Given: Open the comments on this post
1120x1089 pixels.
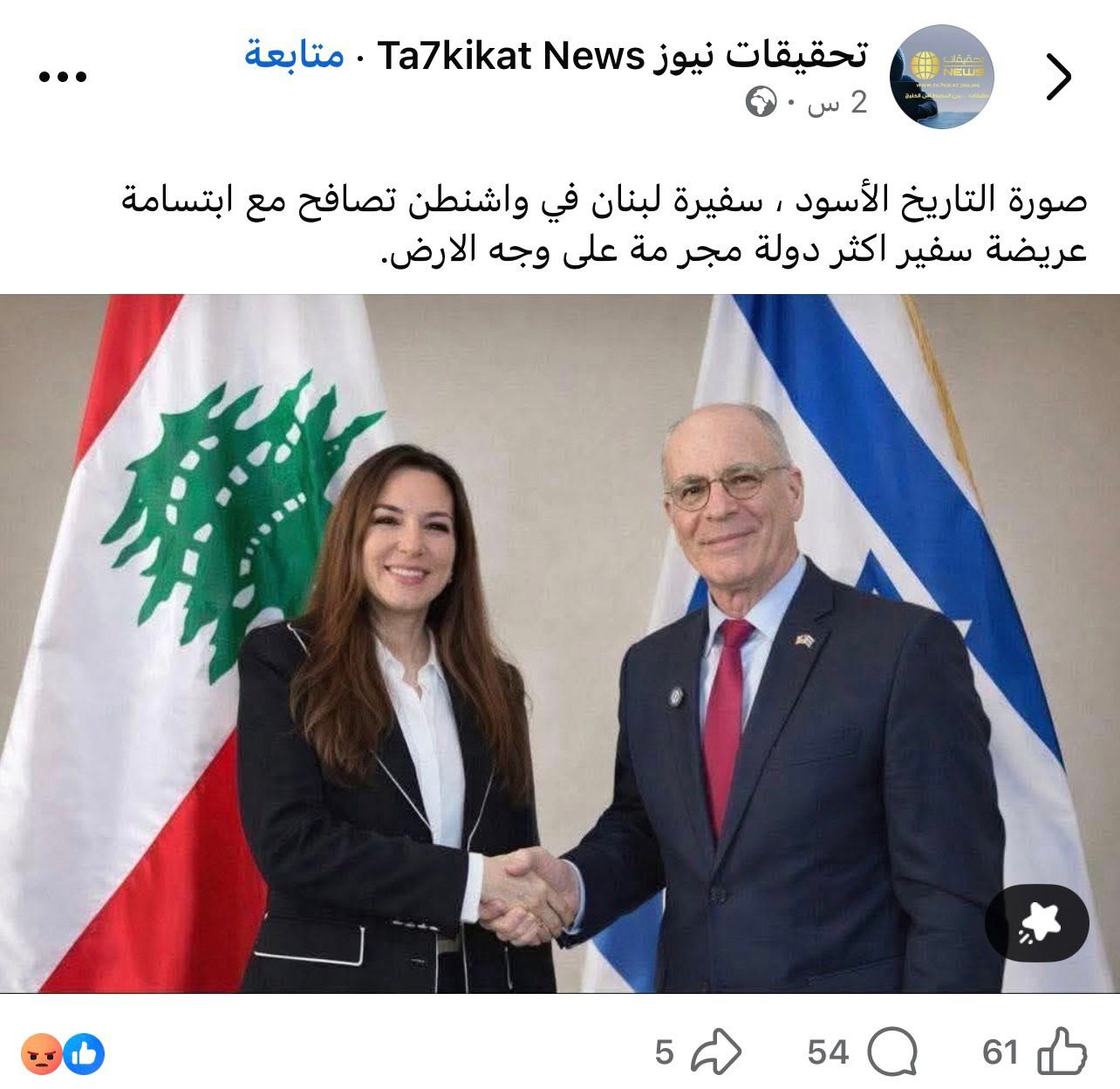Looking at the screenshot, I should click(893, 1052).
